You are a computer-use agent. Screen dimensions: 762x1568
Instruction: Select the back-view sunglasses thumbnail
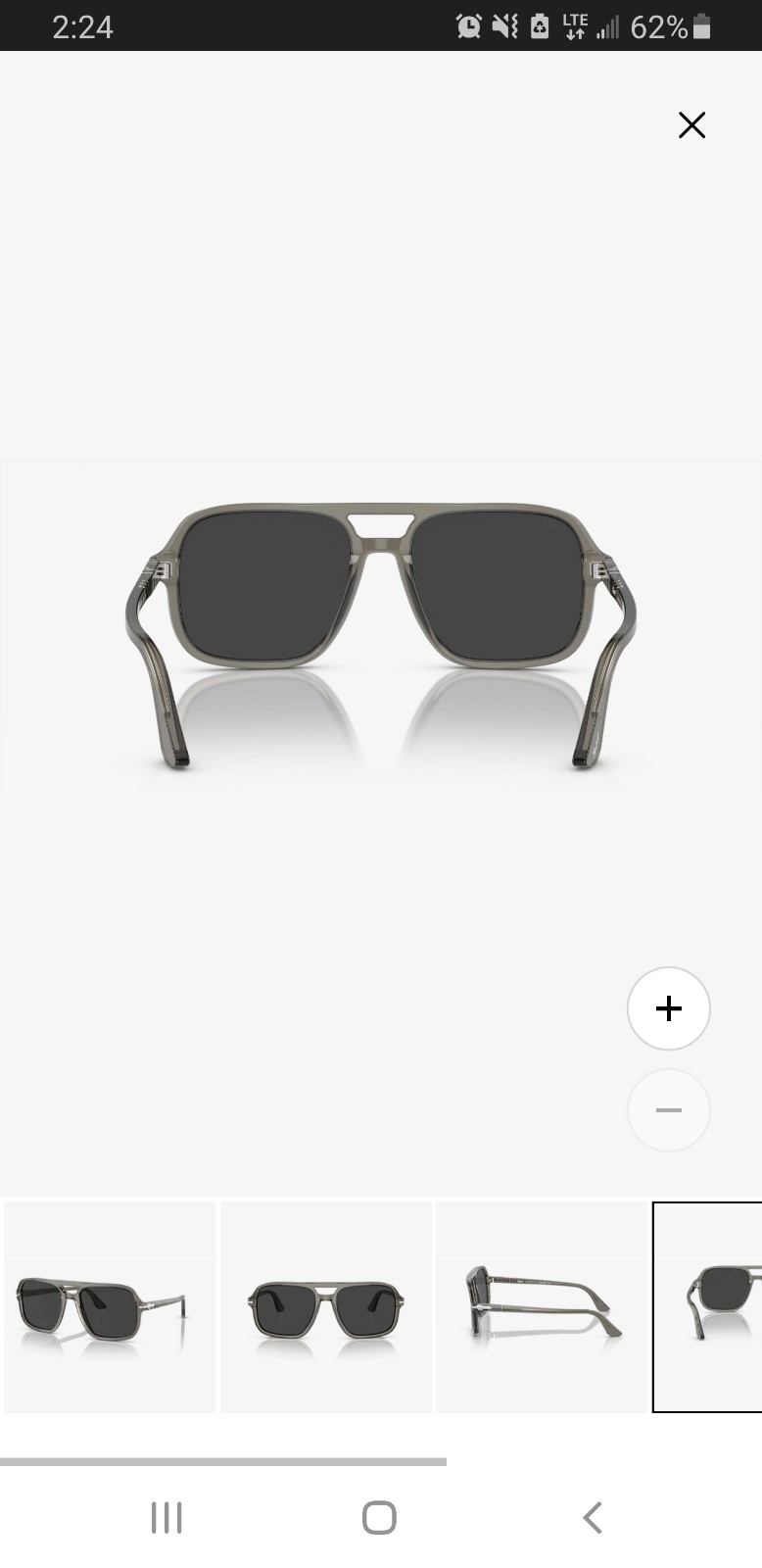click(707, 1307)
